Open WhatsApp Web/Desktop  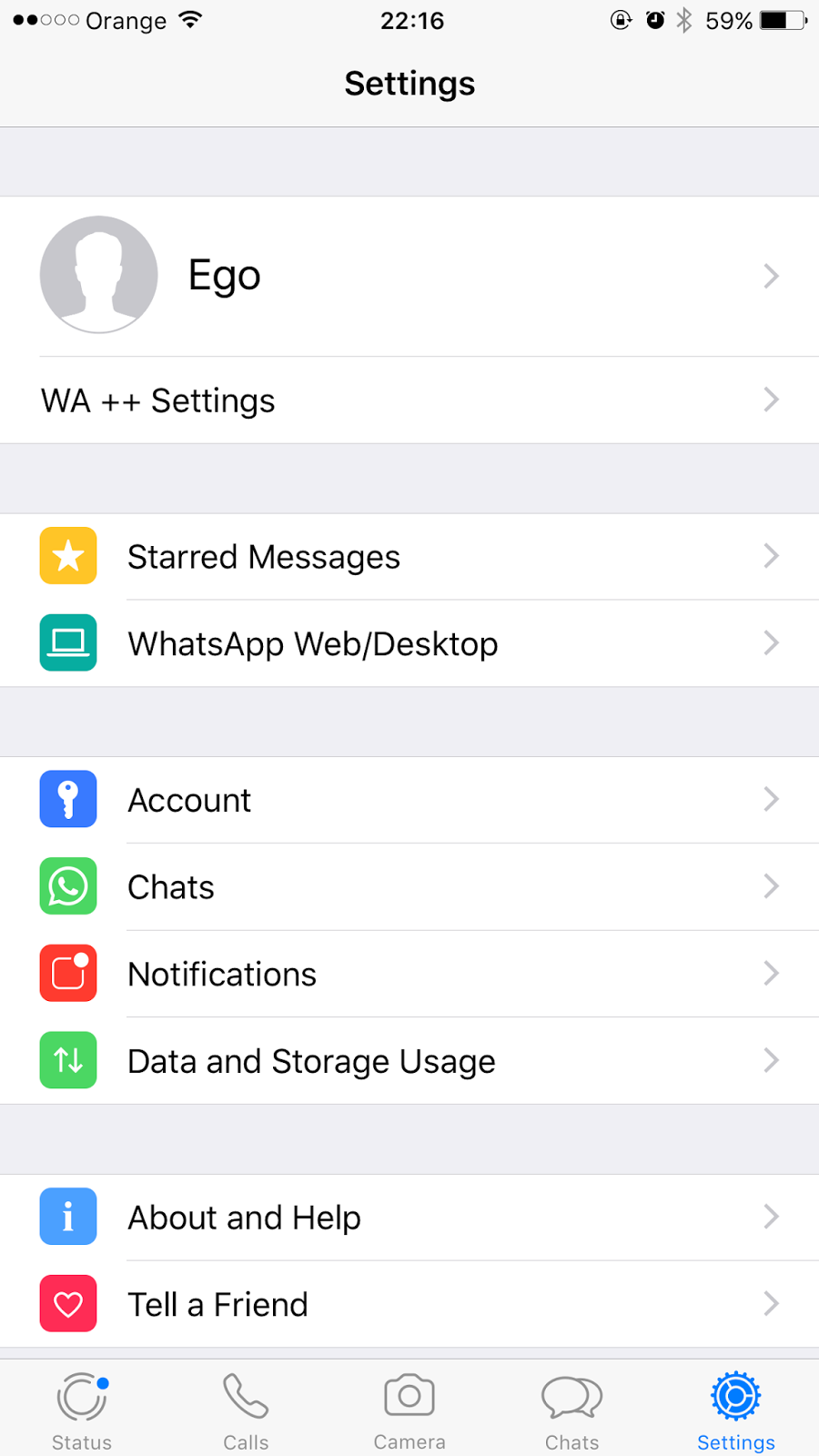[409, 643]
